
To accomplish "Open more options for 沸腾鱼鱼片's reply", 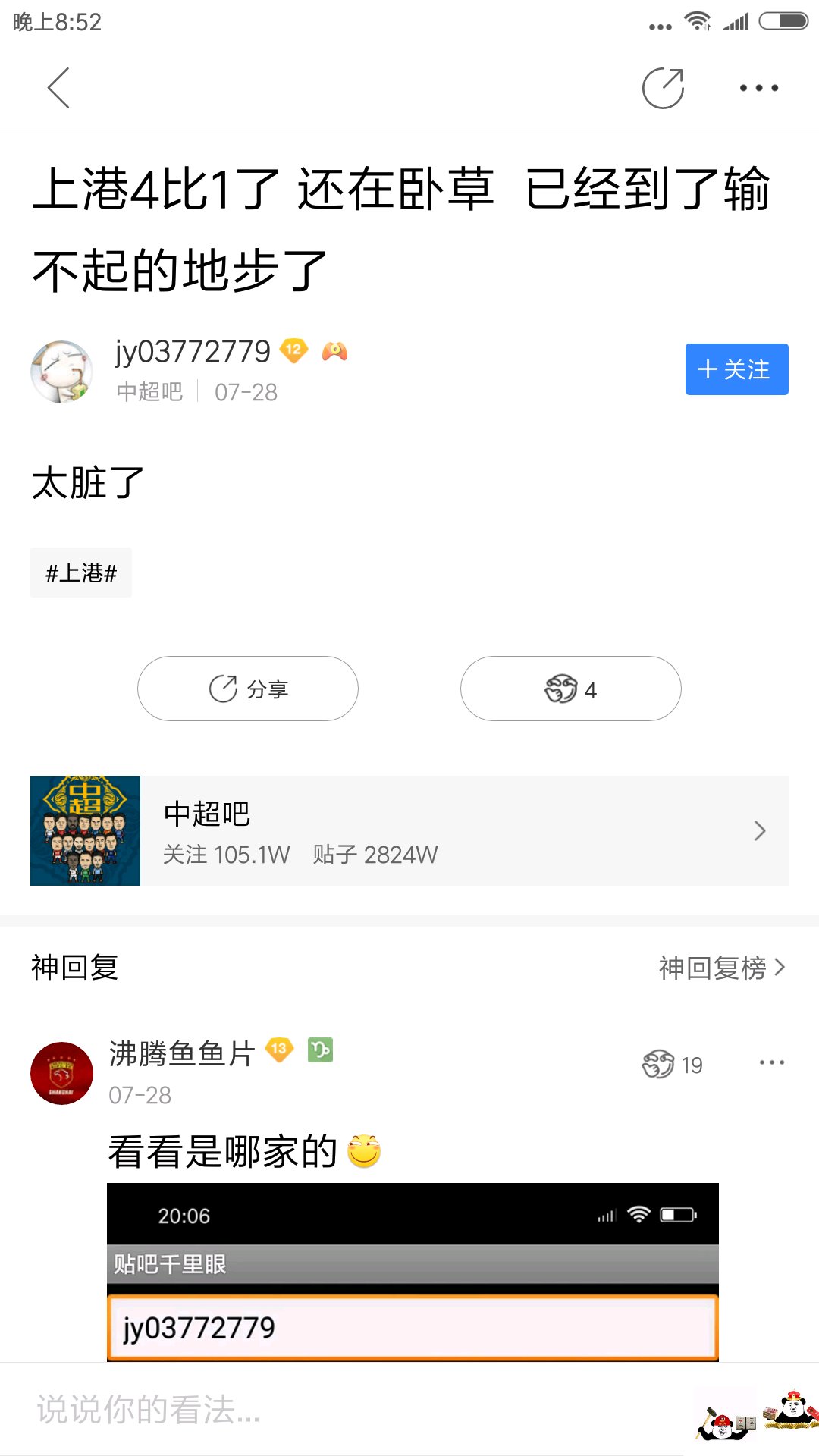I will (771, 1062).
